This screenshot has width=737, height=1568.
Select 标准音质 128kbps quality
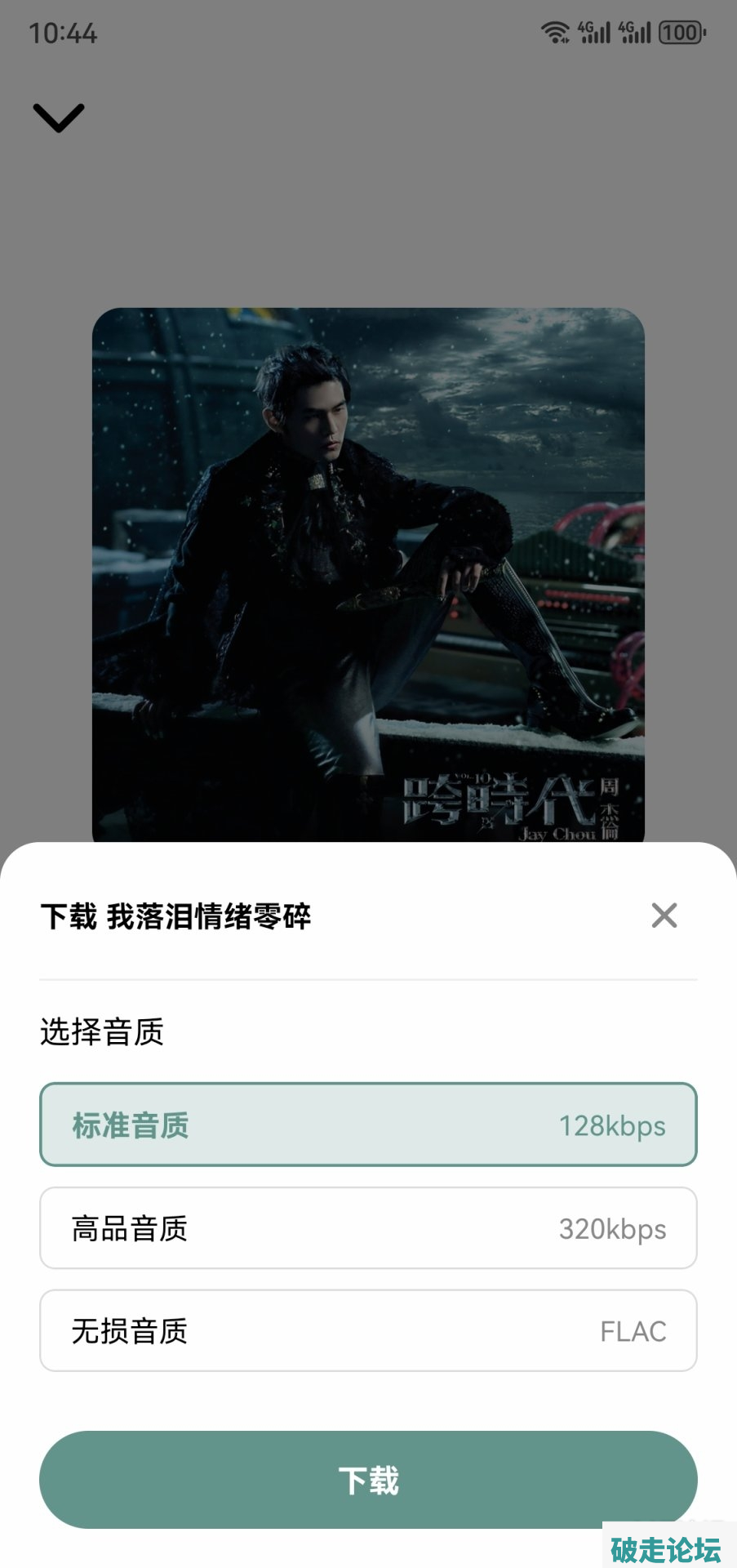tap(368, 1125)
